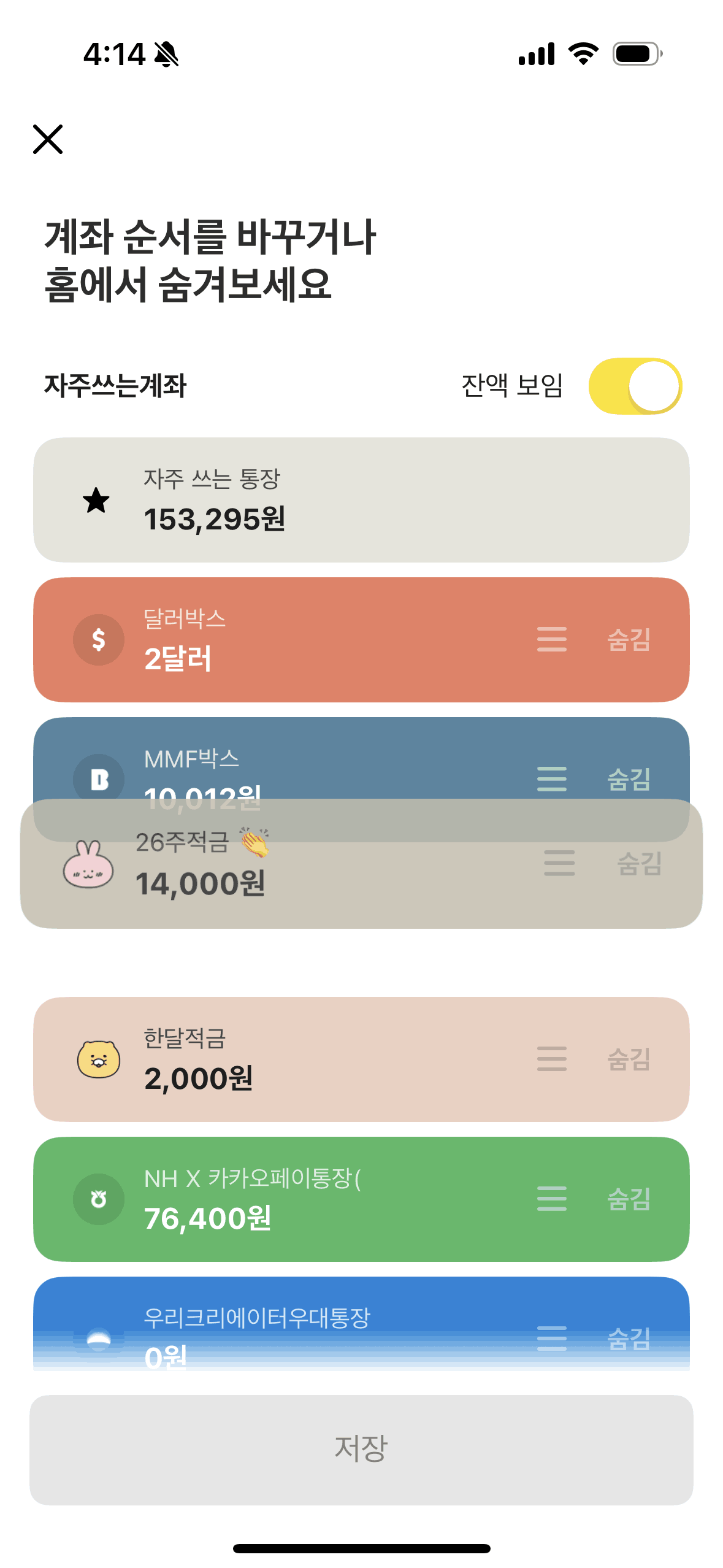Hide the 우리크리에이터우대통장 account
This screenshot has width=723, height=1568.
tap(629, 1338)
